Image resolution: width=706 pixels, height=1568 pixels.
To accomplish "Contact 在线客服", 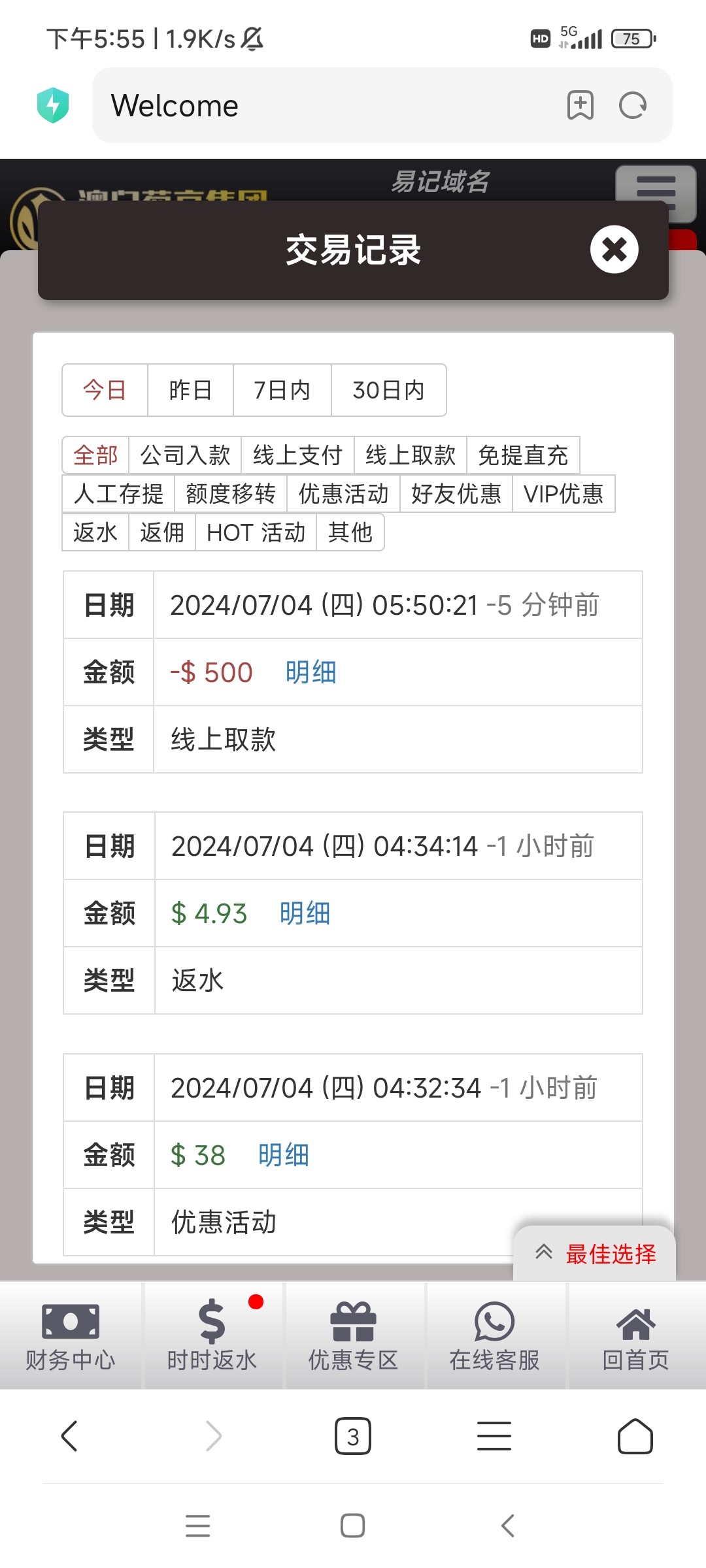I will pyautogui.click(x=494, y=1335).
